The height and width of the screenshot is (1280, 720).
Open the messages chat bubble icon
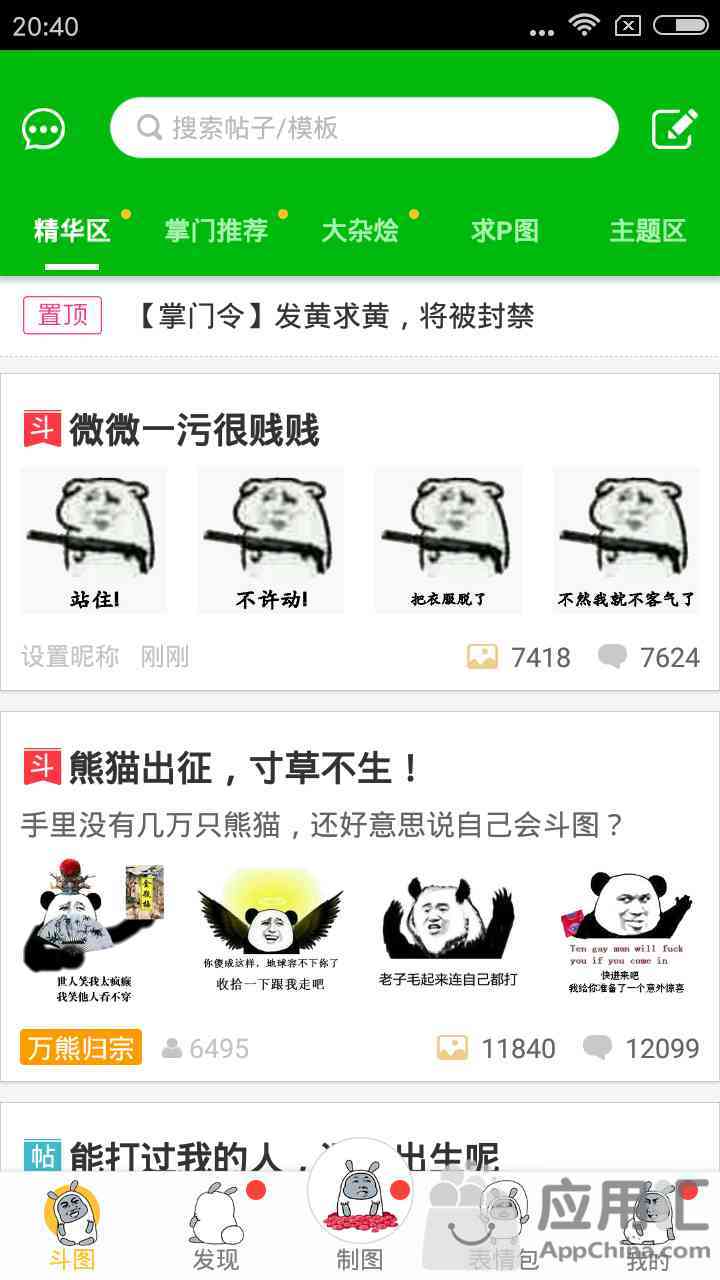tap(44, 129)
